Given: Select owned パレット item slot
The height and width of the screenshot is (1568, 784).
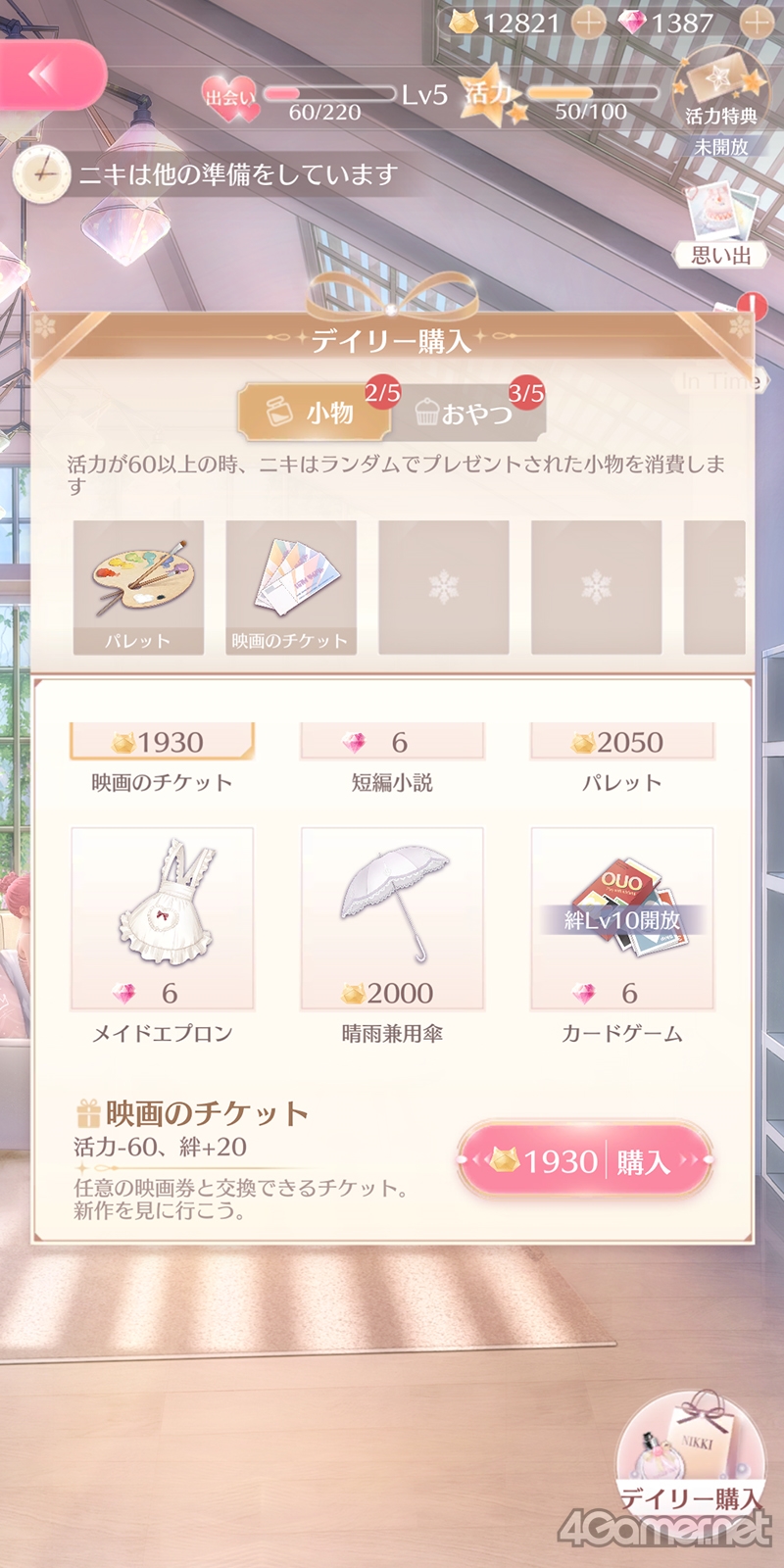Looking at the screenshot, I should [x=138, y=587].
